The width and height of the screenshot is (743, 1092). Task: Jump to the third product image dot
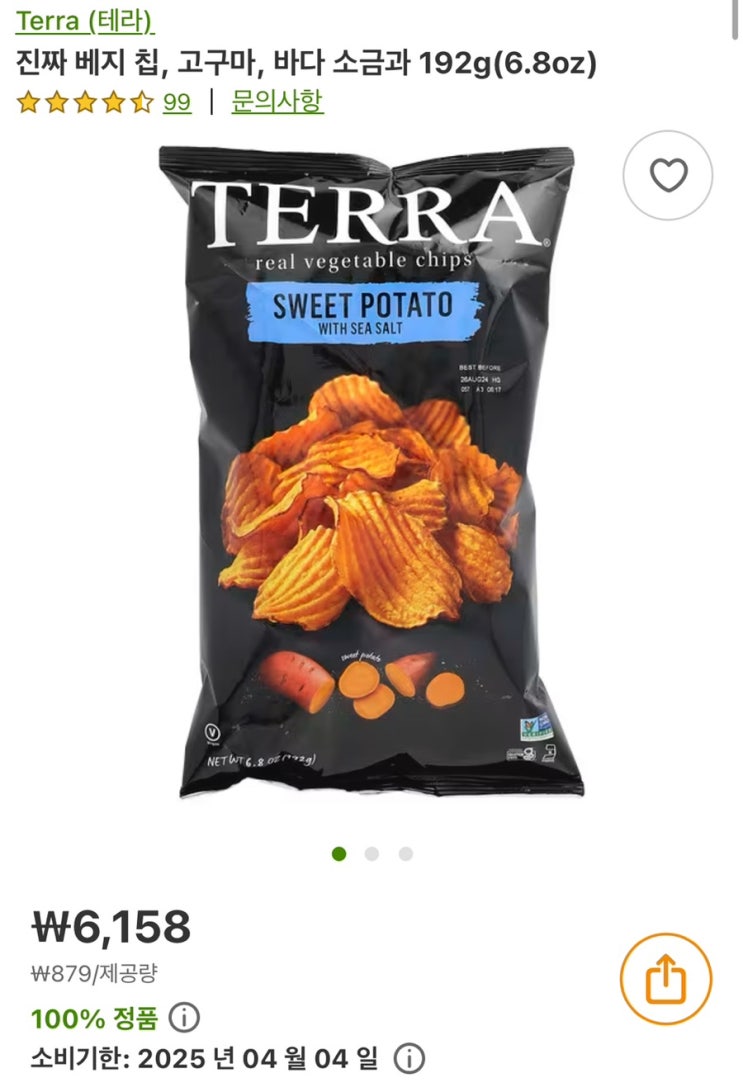click(x=405, y=854)
